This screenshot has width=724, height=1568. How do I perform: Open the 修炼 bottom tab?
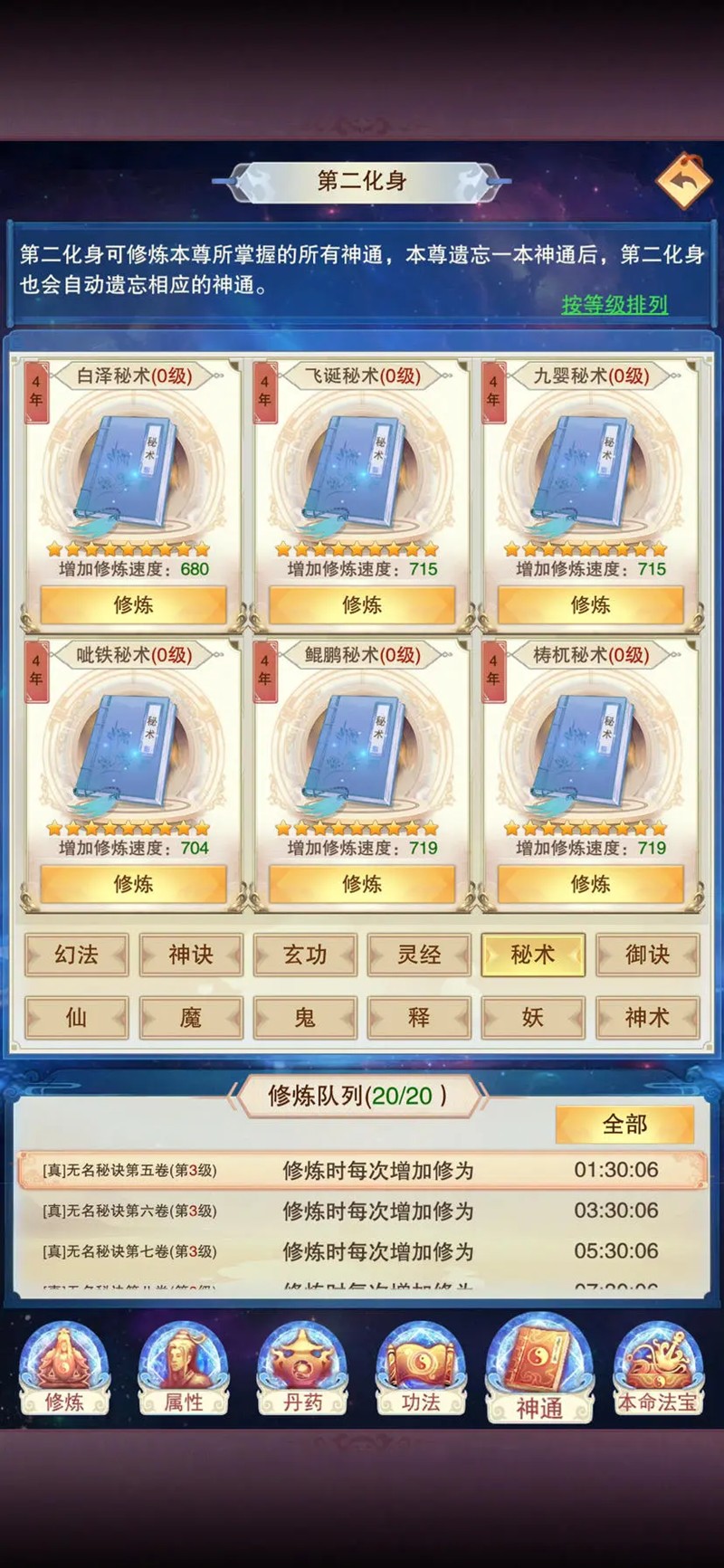click(64, 1370)
